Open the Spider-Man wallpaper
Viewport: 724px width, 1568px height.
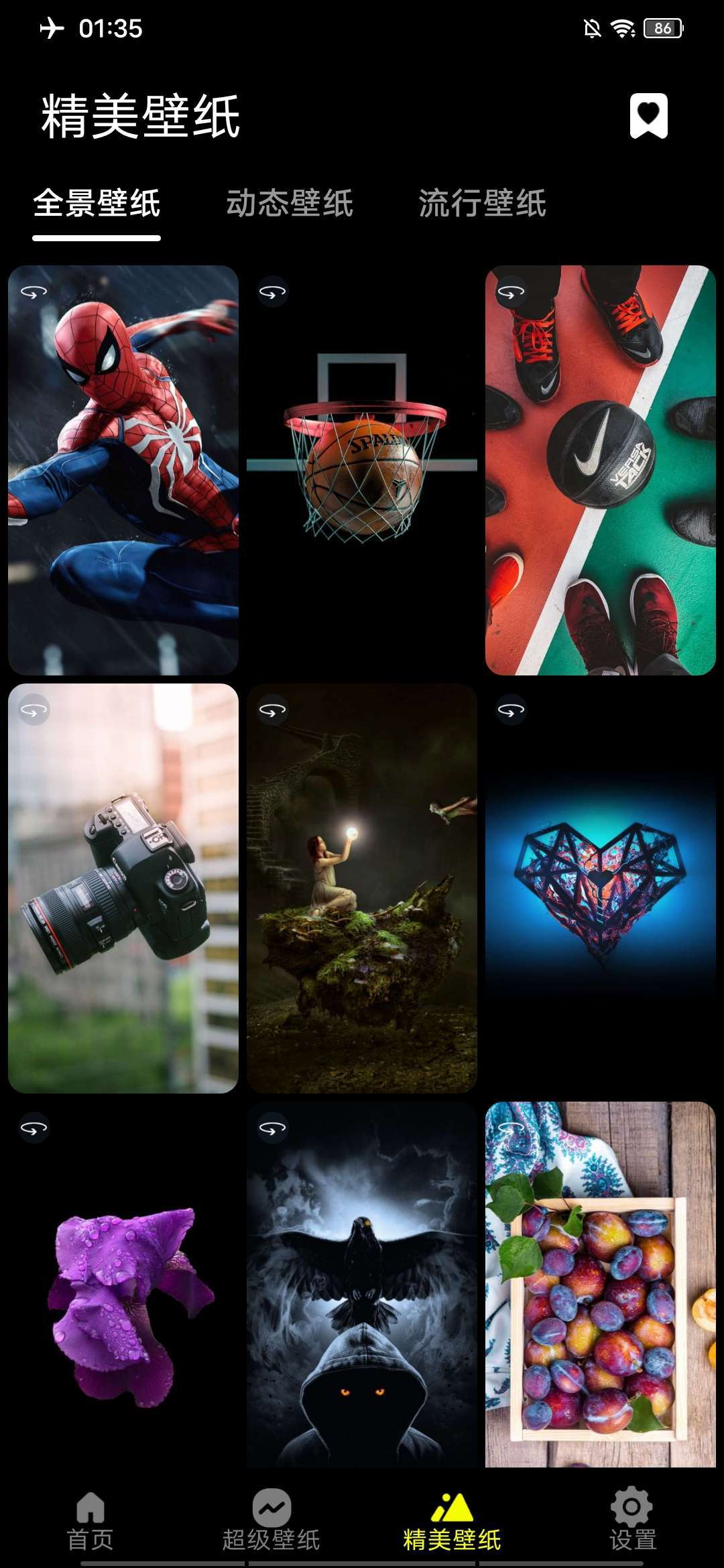coord(123,470)
